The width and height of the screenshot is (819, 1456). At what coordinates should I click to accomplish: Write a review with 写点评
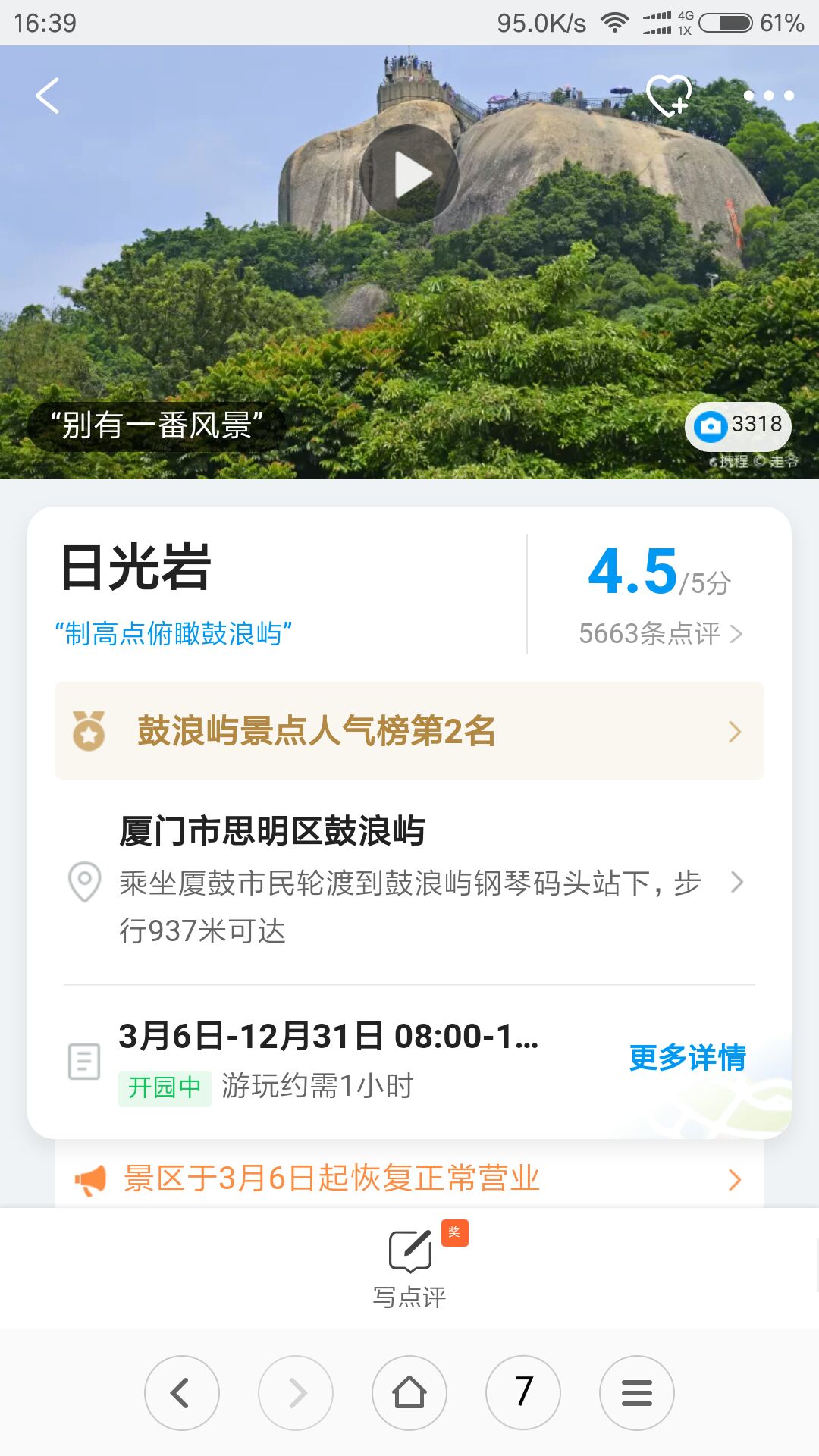pos(409,1266)
